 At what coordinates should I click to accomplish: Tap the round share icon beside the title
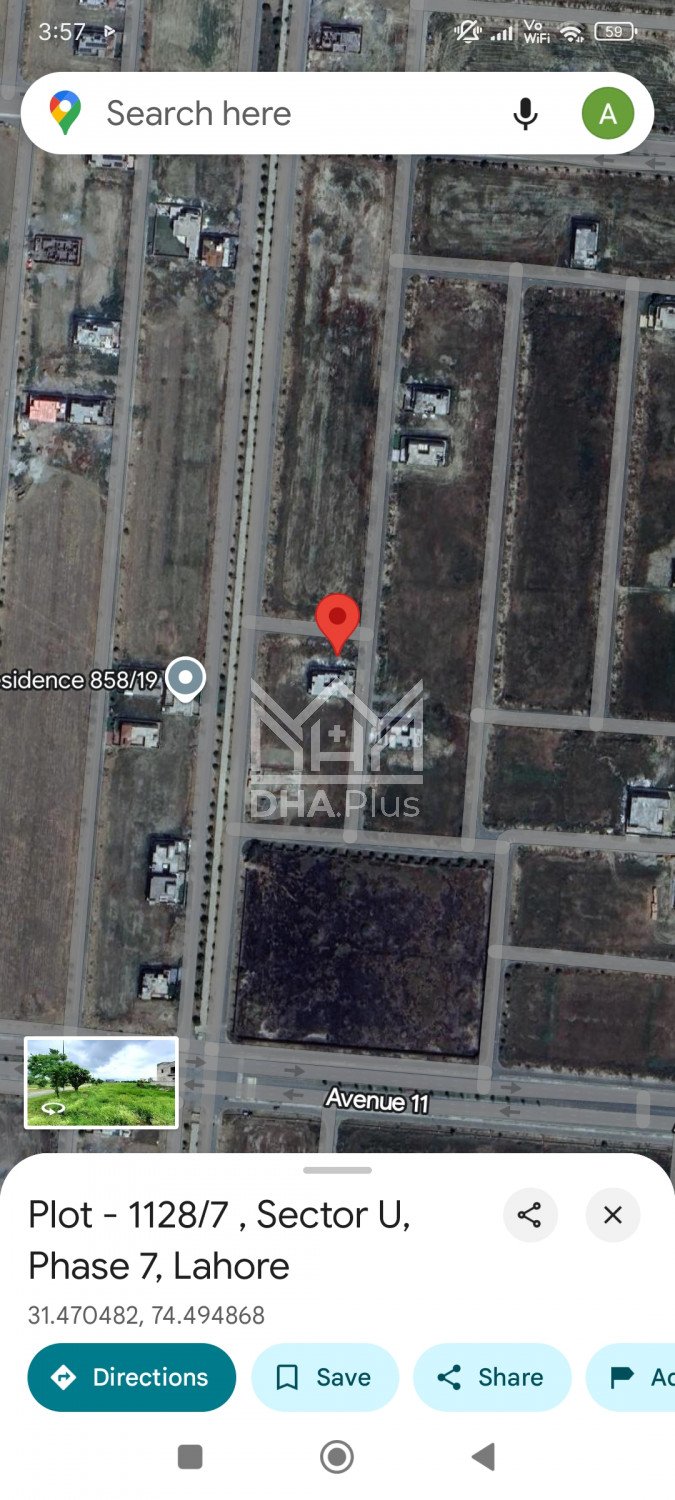529,1215
